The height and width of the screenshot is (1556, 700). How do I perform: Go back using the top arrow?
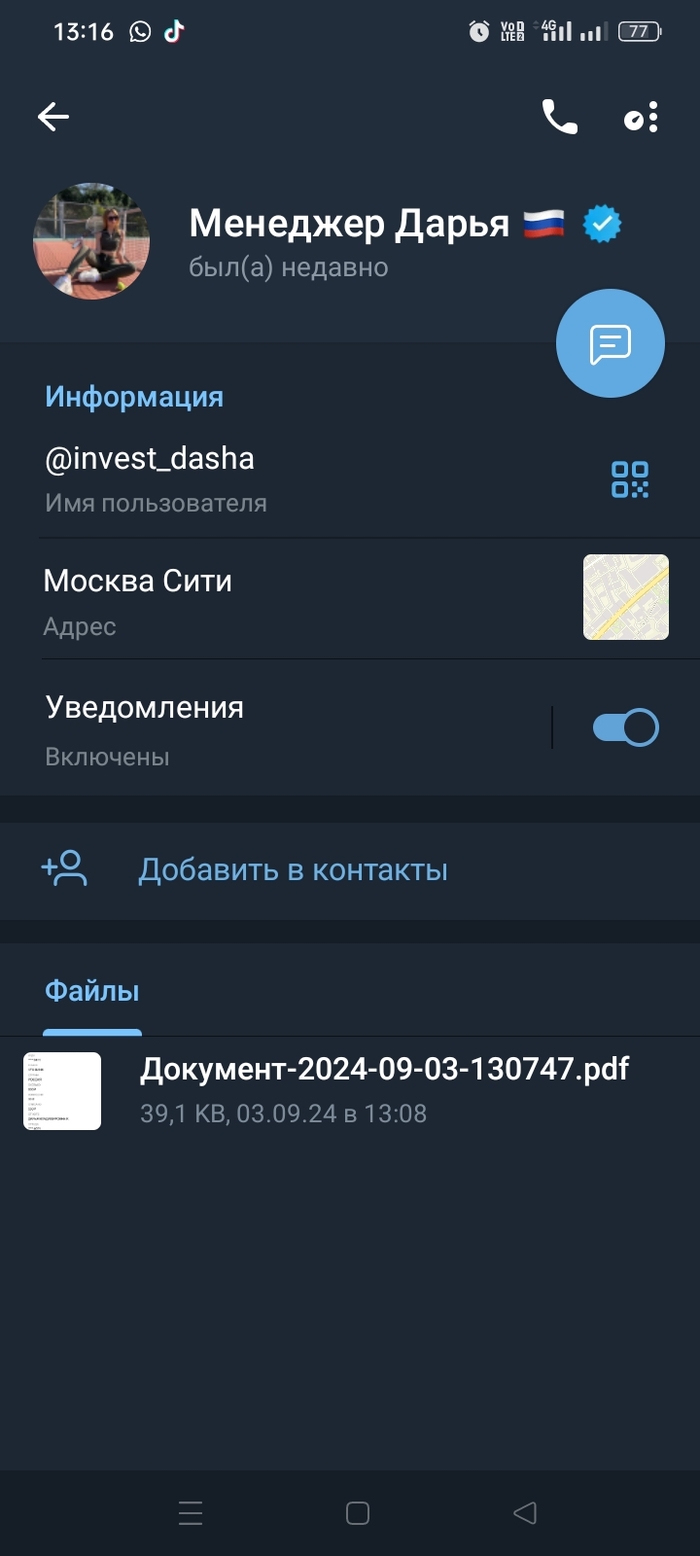coord(54,118)
